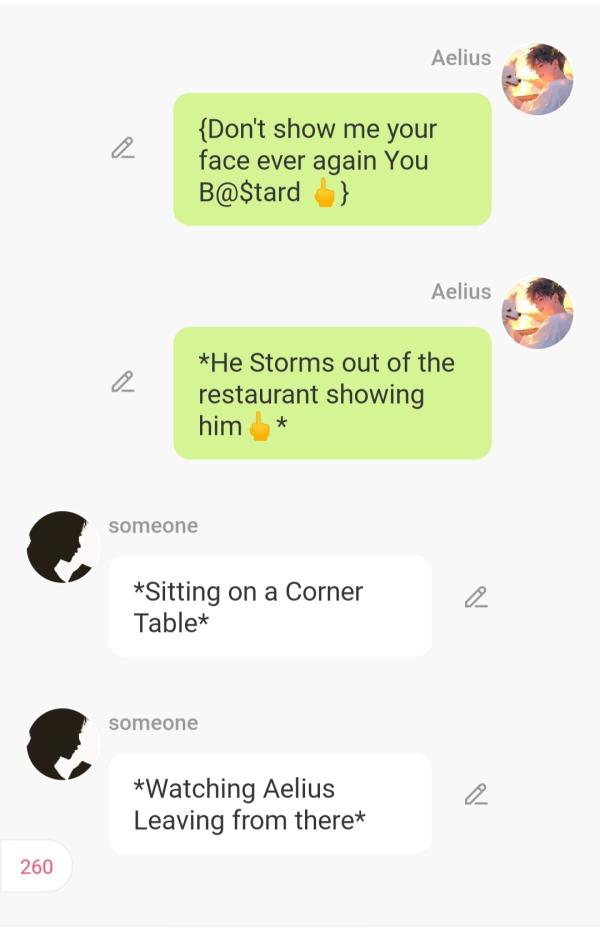Open someone's avatar beside "Watching Aelius Leaving"
The height and width of the screenshot is (927, 600).
[62, 744]
